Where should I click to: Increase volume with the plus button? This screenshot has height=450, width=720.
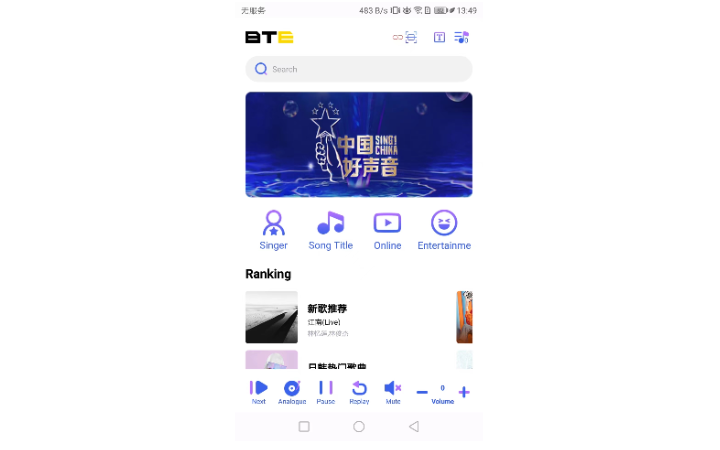(464, 392)
